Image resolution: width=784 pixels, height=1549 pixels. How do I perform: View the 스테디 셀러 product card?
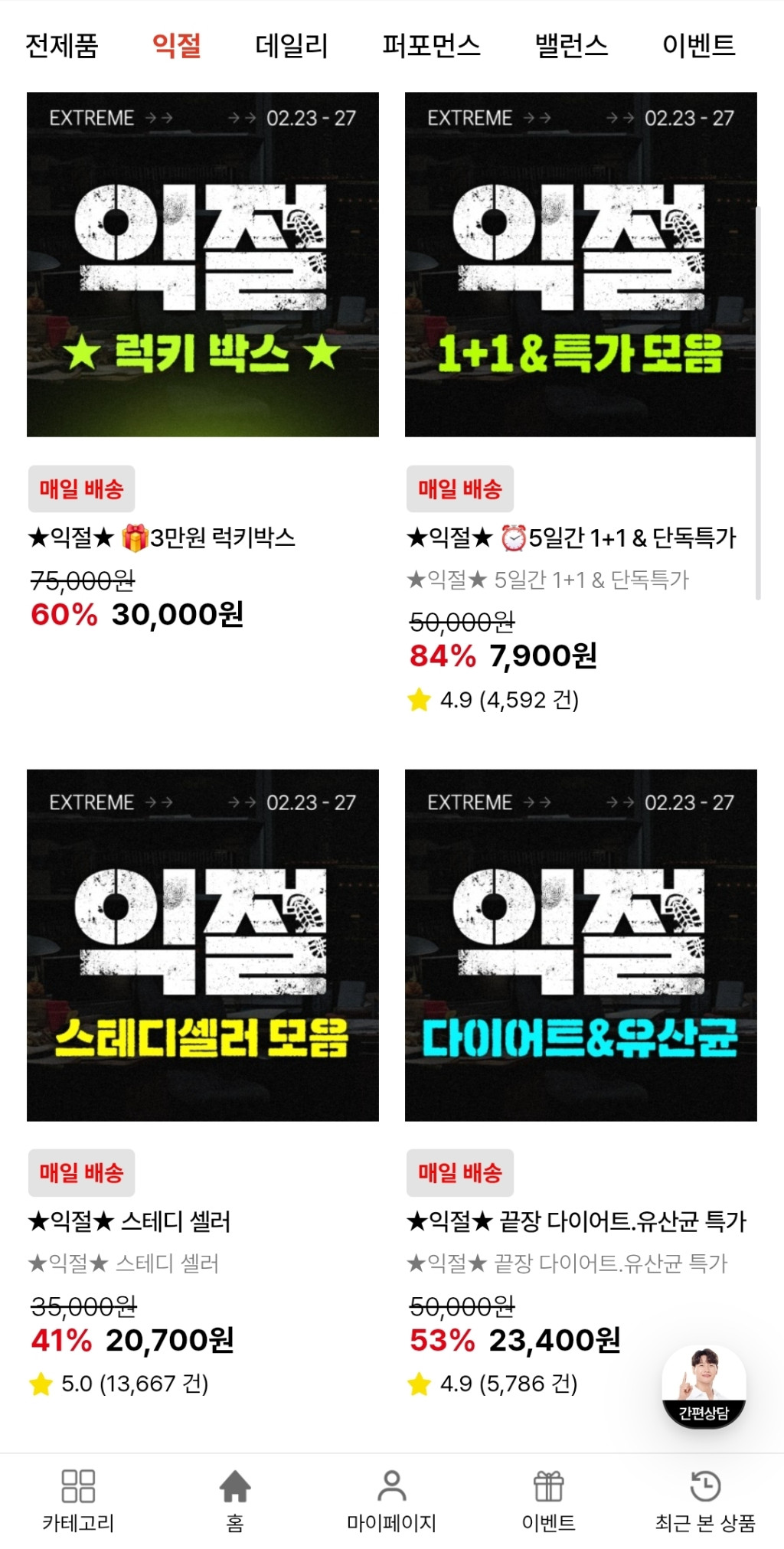[x=202, y=946]
